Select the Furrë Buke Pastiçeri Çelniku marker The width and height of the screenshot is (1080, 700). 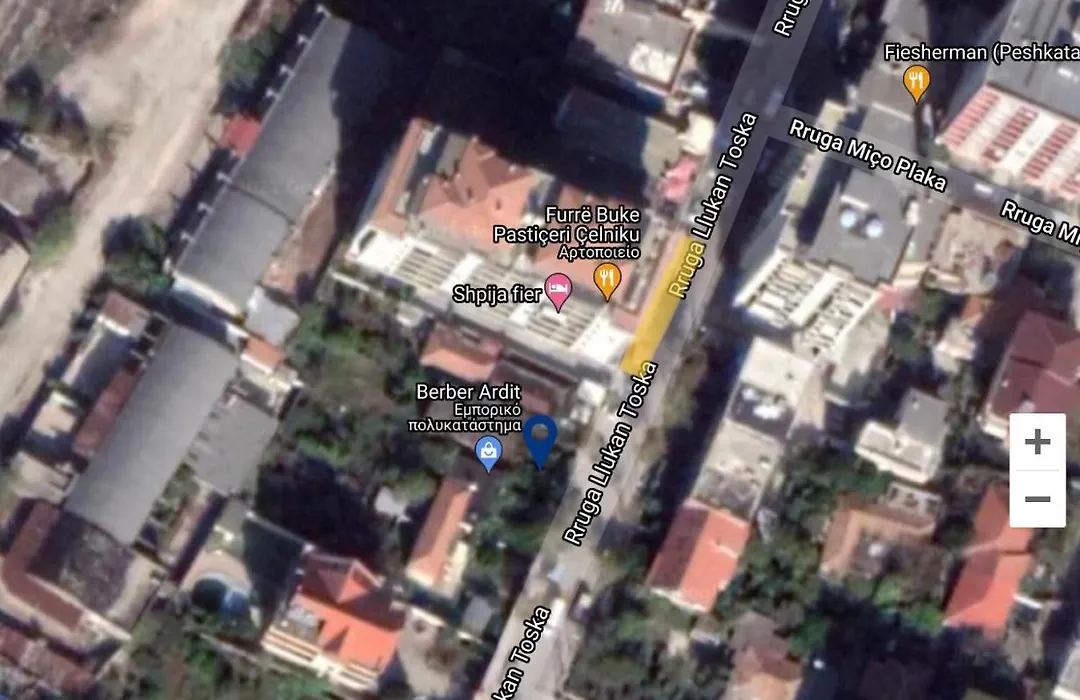point(607,280)
